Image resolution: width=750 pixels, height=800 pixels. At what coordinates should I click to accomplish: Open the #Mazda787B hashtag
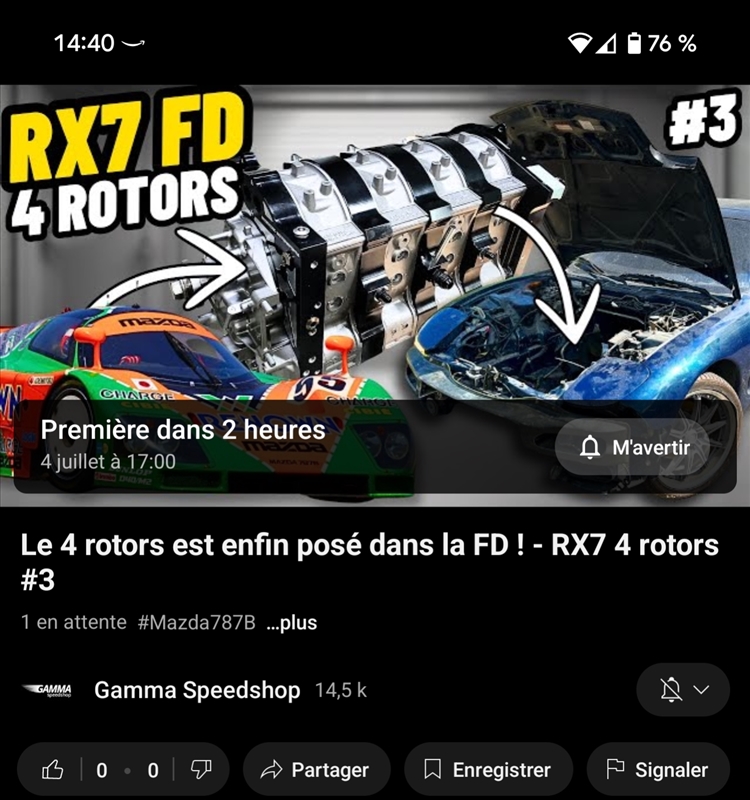click(x=199, y=621)
